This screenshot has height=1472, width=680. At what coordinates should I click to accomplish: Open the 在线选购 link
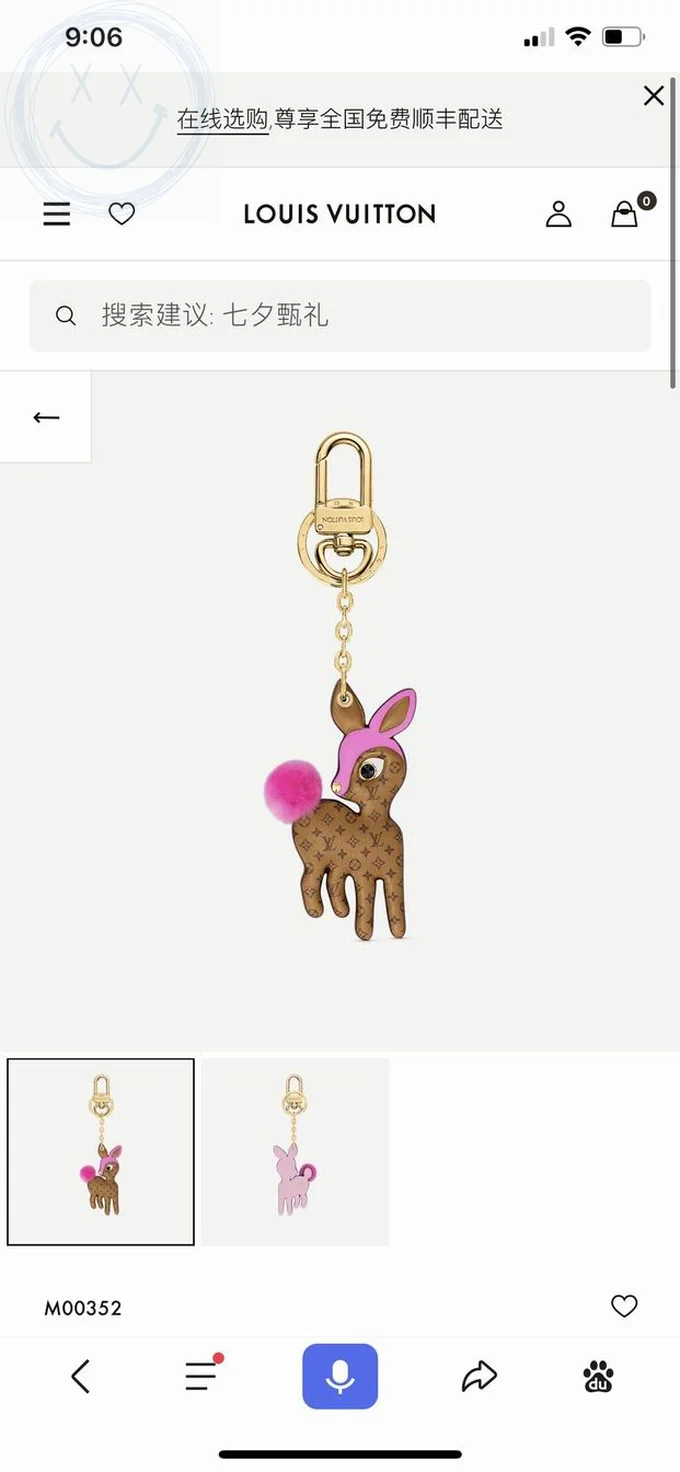[x=222, y=120]
